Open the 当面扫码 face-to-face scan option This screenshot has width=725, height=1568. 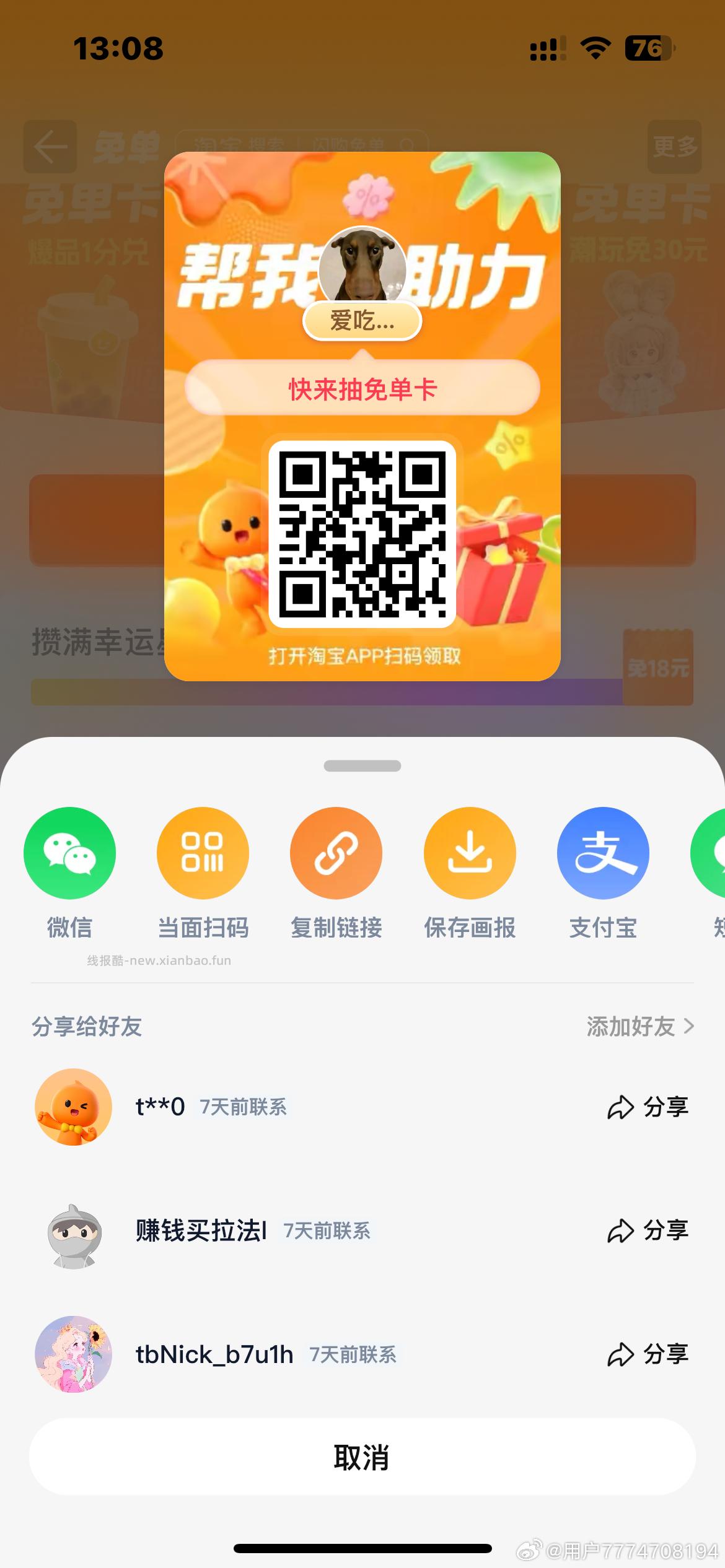[x=203, y=853]
